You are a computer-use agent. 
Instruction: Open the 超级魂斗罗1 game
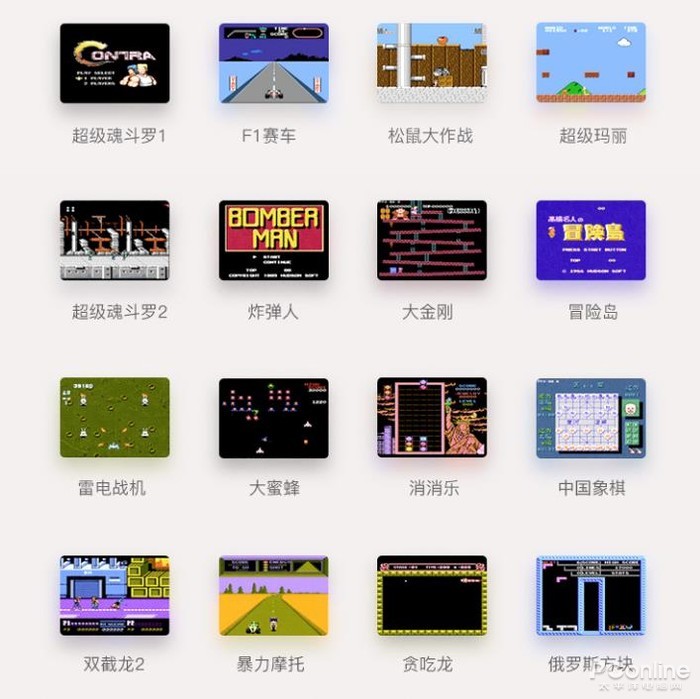pos(114,63)
